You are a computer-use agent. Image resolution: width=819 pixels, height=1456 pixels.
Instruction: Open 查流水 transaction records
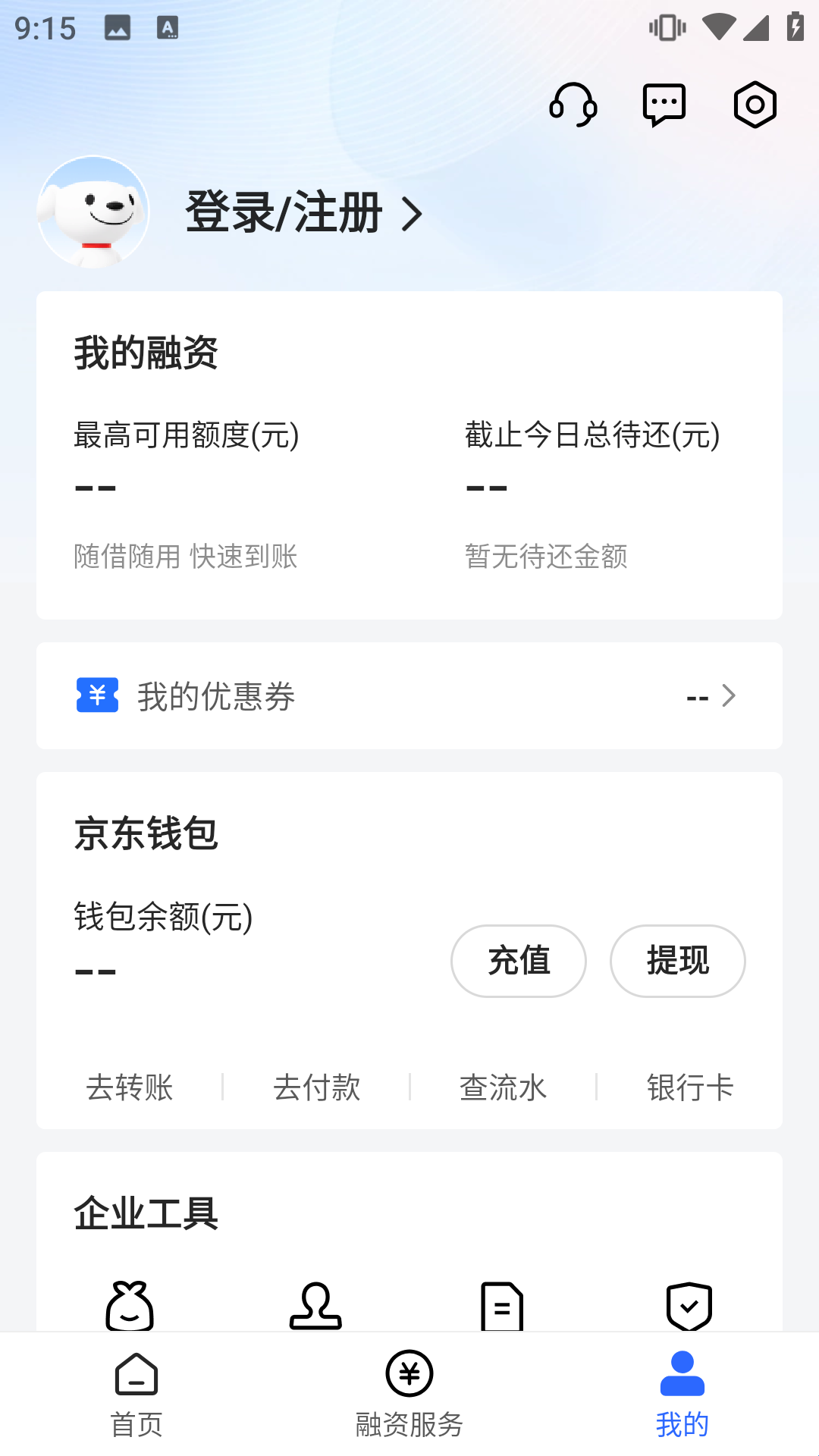pyautogui.click(x=503, y=1087)
